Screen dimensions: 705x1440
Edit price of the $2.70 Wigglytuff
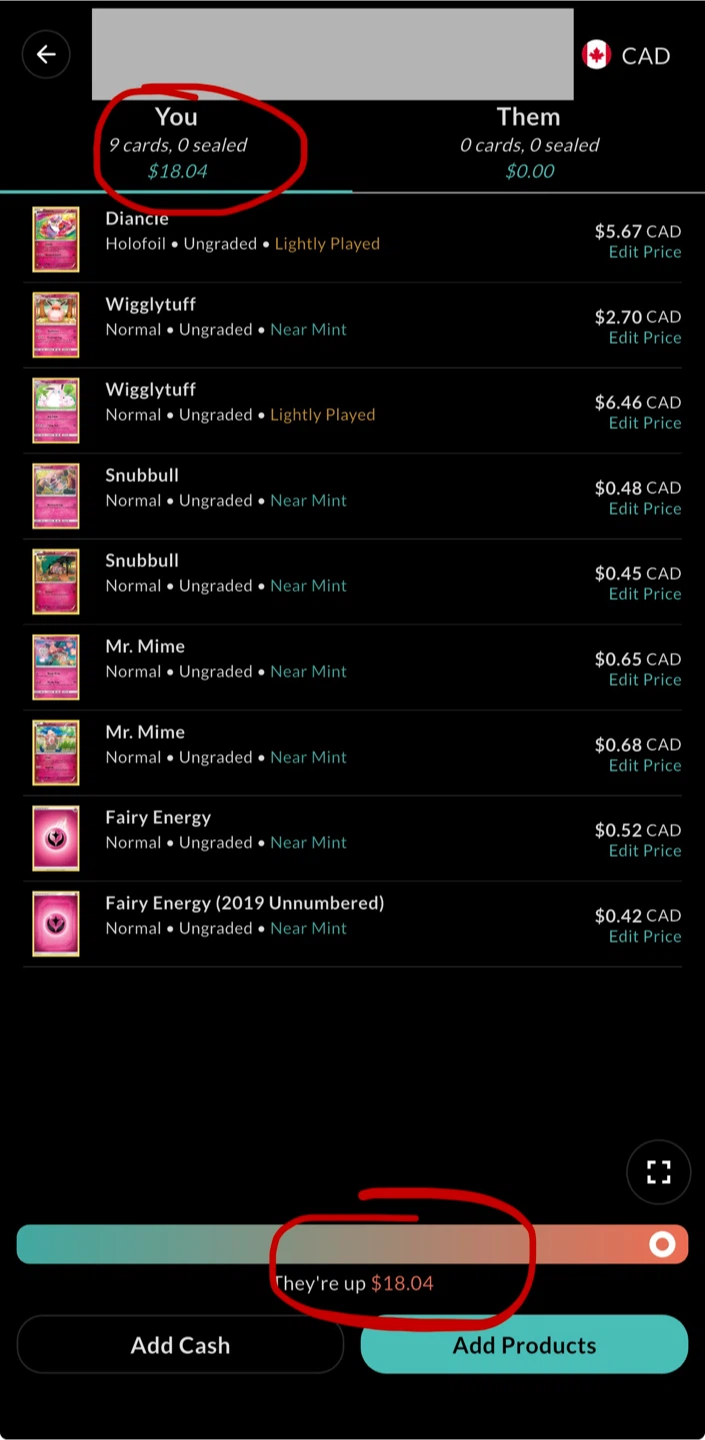tap(645, 338)
